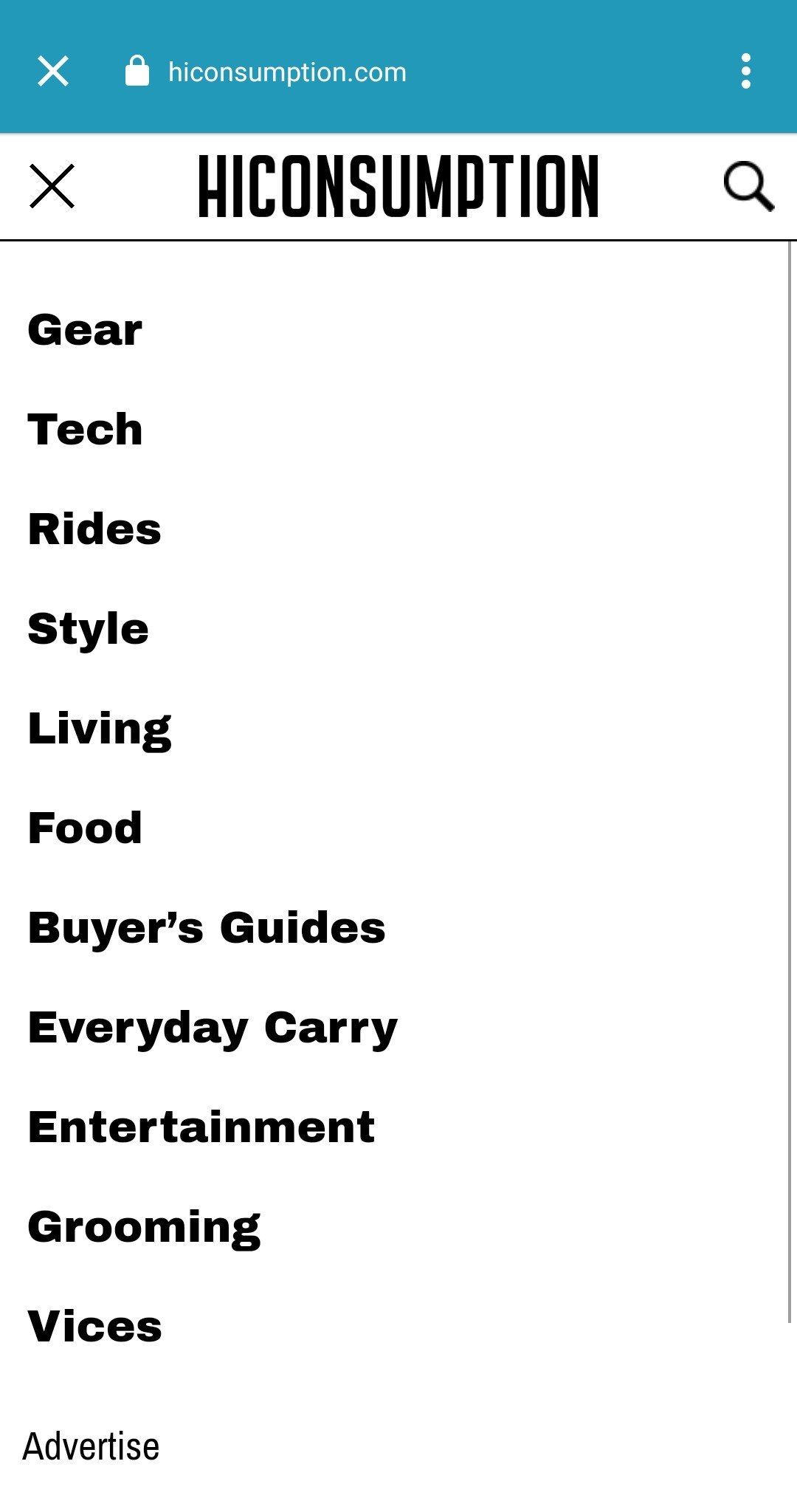Open the Food category
Viewport: 797px width, 1512px height.
tap(85, 828)
